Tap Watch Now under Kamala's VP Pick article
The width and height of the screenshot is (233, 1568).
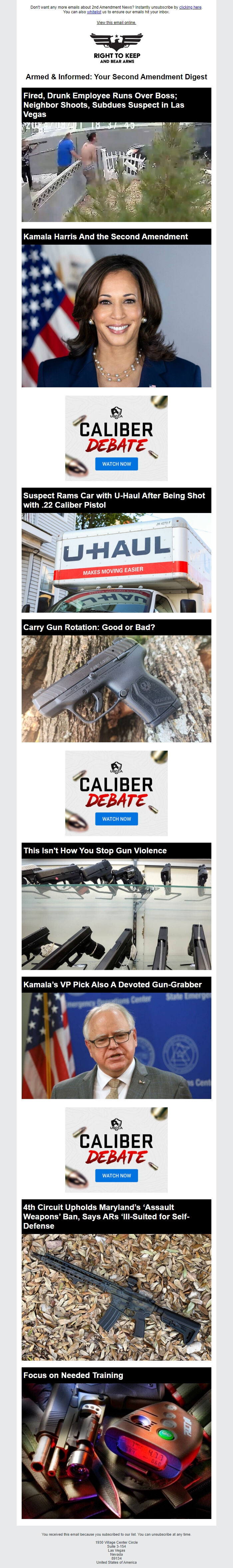pyautogui.click(x=116, y=1175)
